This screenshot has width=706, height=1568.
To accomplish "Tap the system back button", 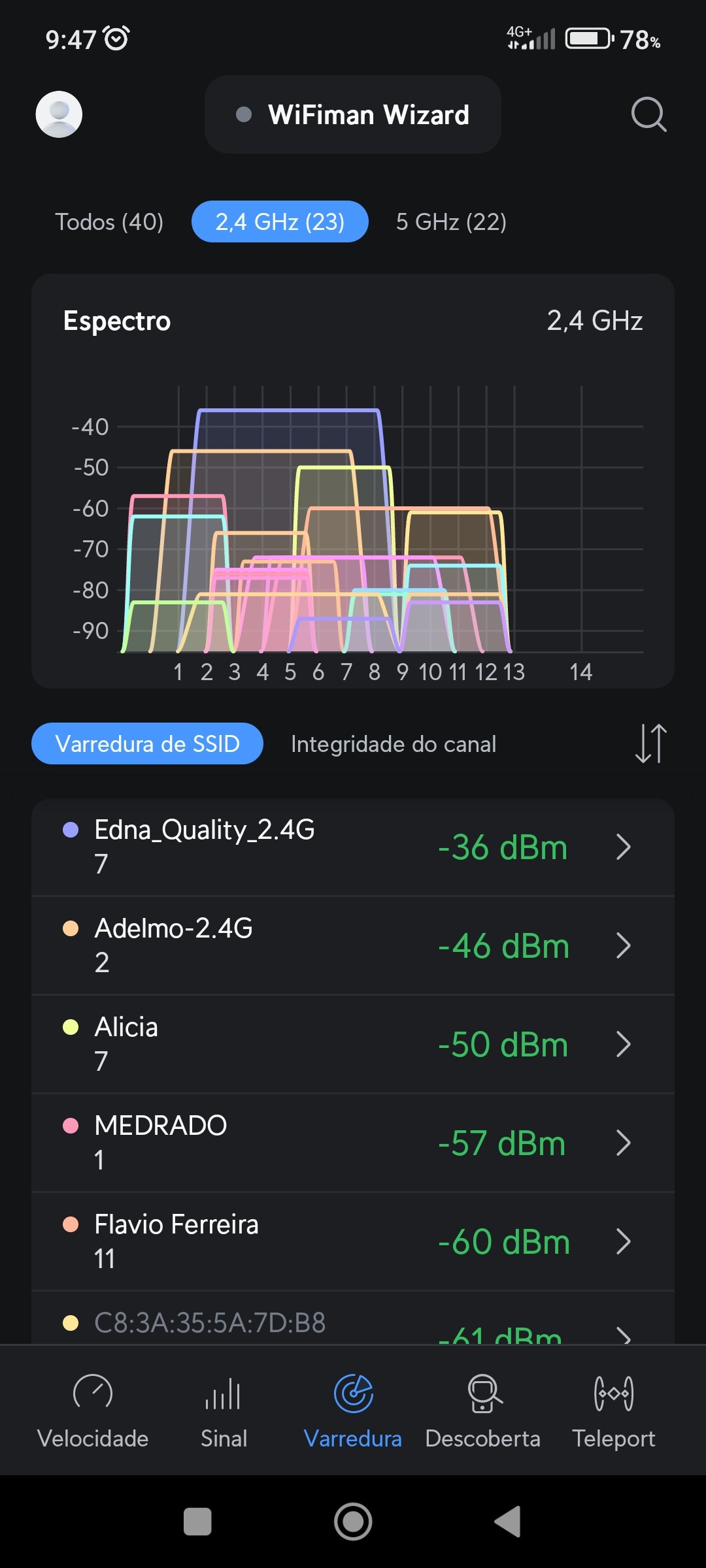I will 507,1522.
